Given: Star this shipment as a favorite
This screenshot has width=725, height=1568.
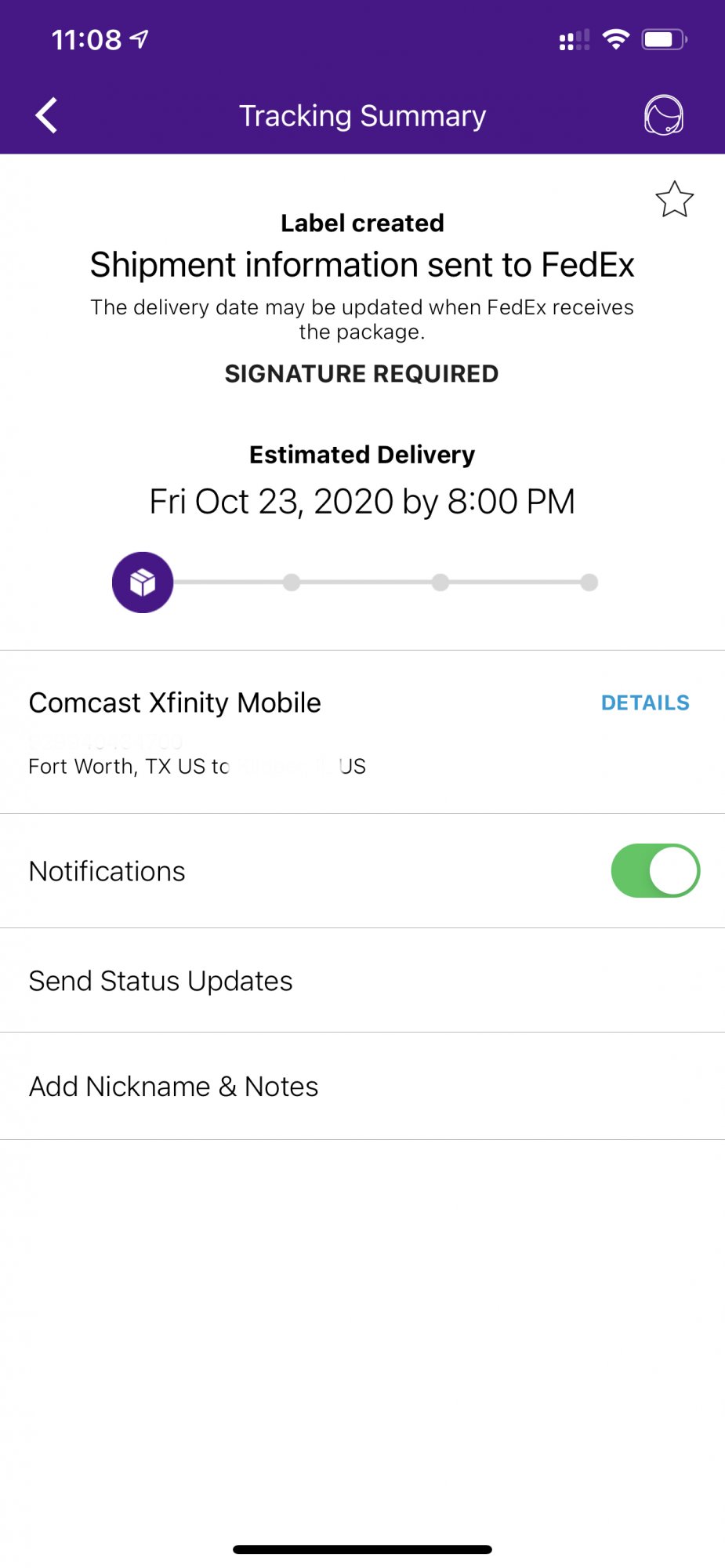Looking at the screenshot, I should coord(674,199).
